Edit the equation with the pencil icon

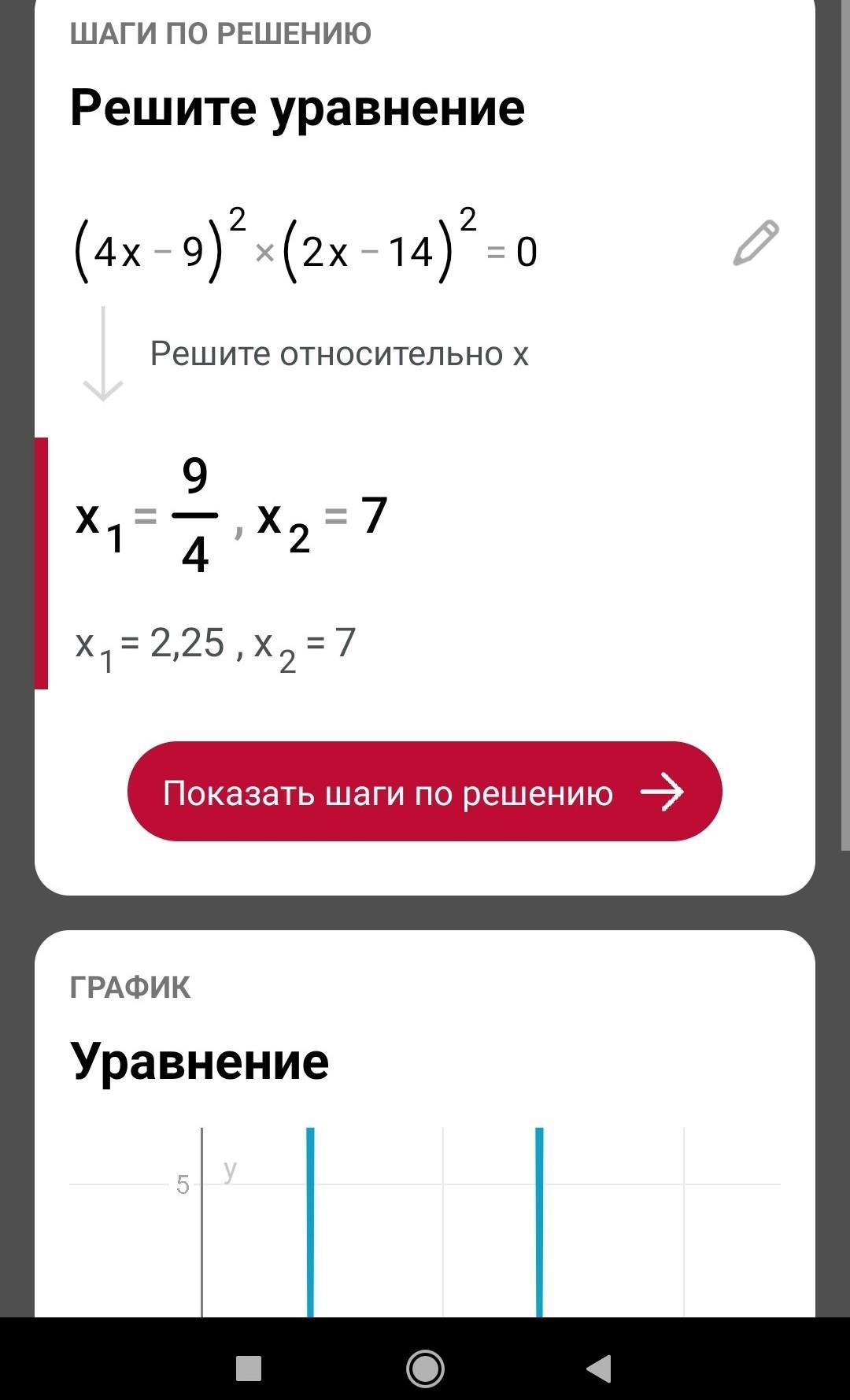point(756,243)
